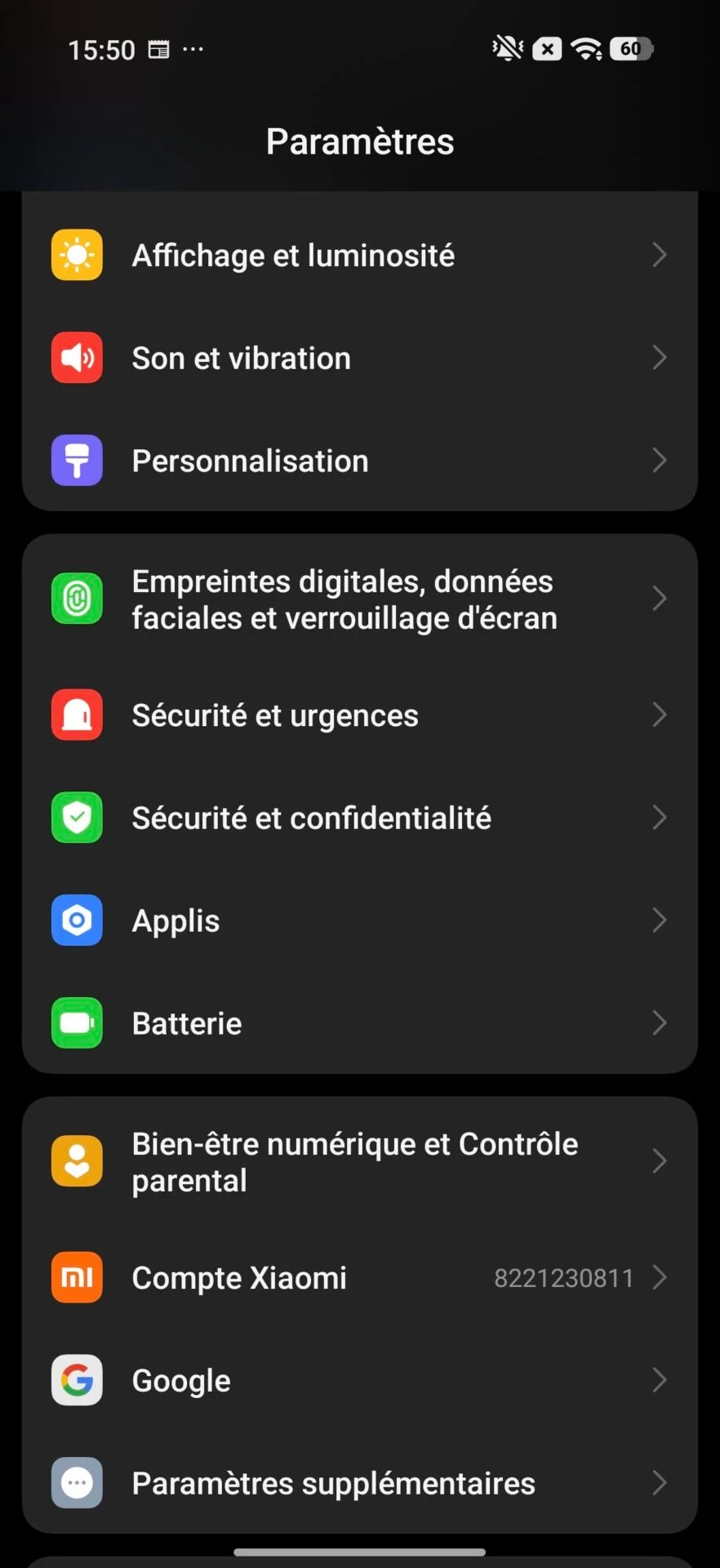
Task: Click the Sécurité et confidentialité shield icon
Action: coord(76,817)
